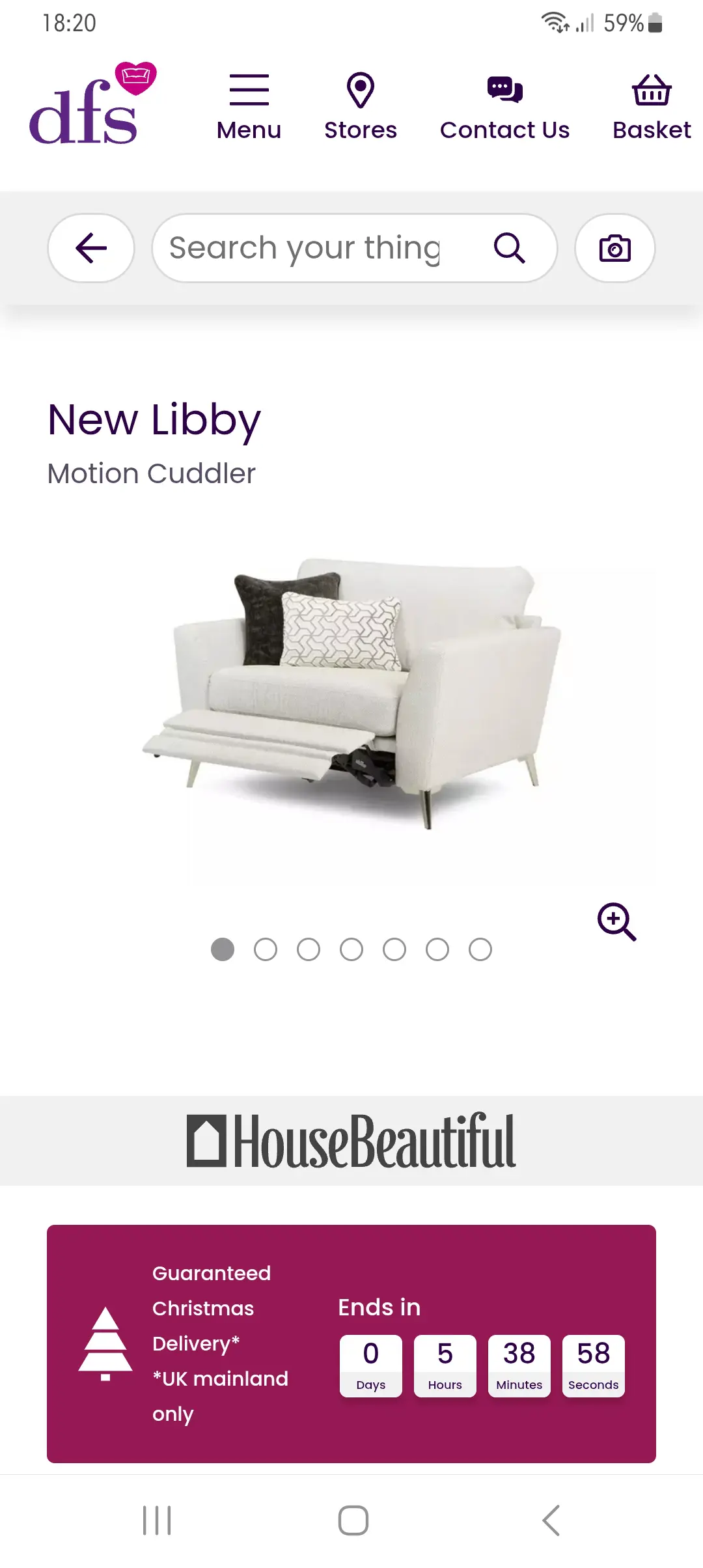Launch the camera visual search

(x=614, y=248)
